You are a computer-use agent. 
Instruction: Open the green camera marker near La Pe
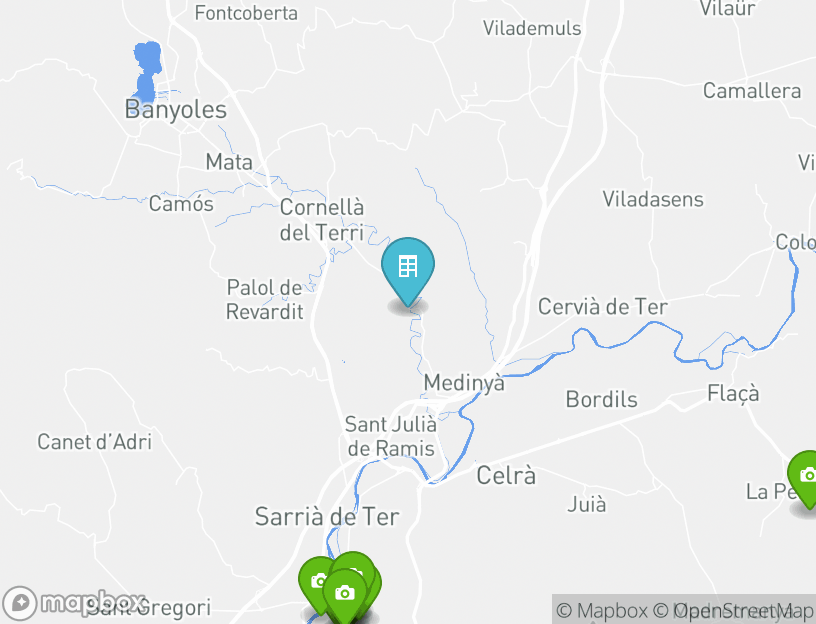coord(805,477)
